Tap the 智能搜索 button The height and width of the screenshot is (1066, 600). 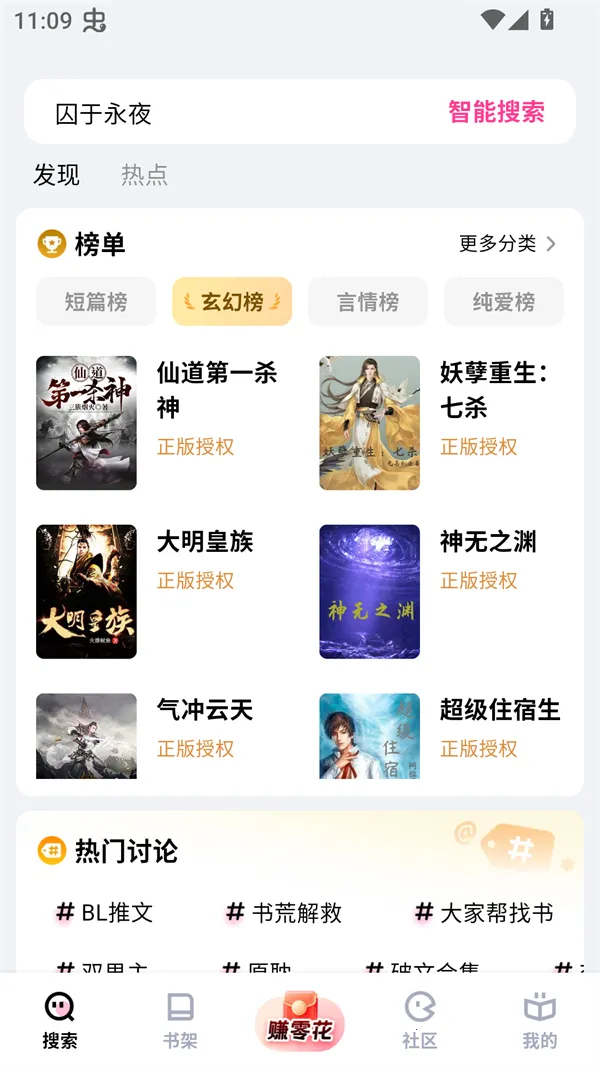click(x=496, y=112)
